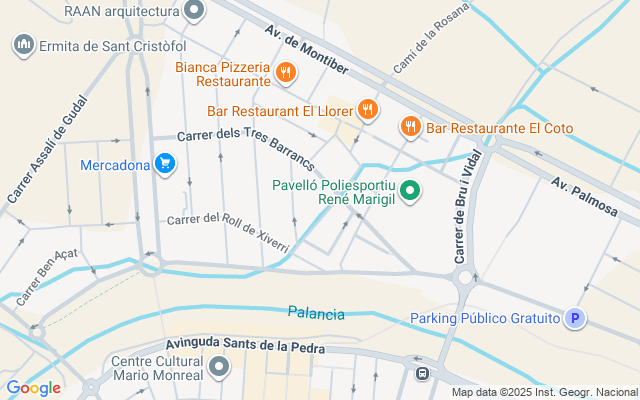The width and height of the screenshot is (640, 400).
Task: Tap the RAAN arquitectura pin
Action: point(195,11)
